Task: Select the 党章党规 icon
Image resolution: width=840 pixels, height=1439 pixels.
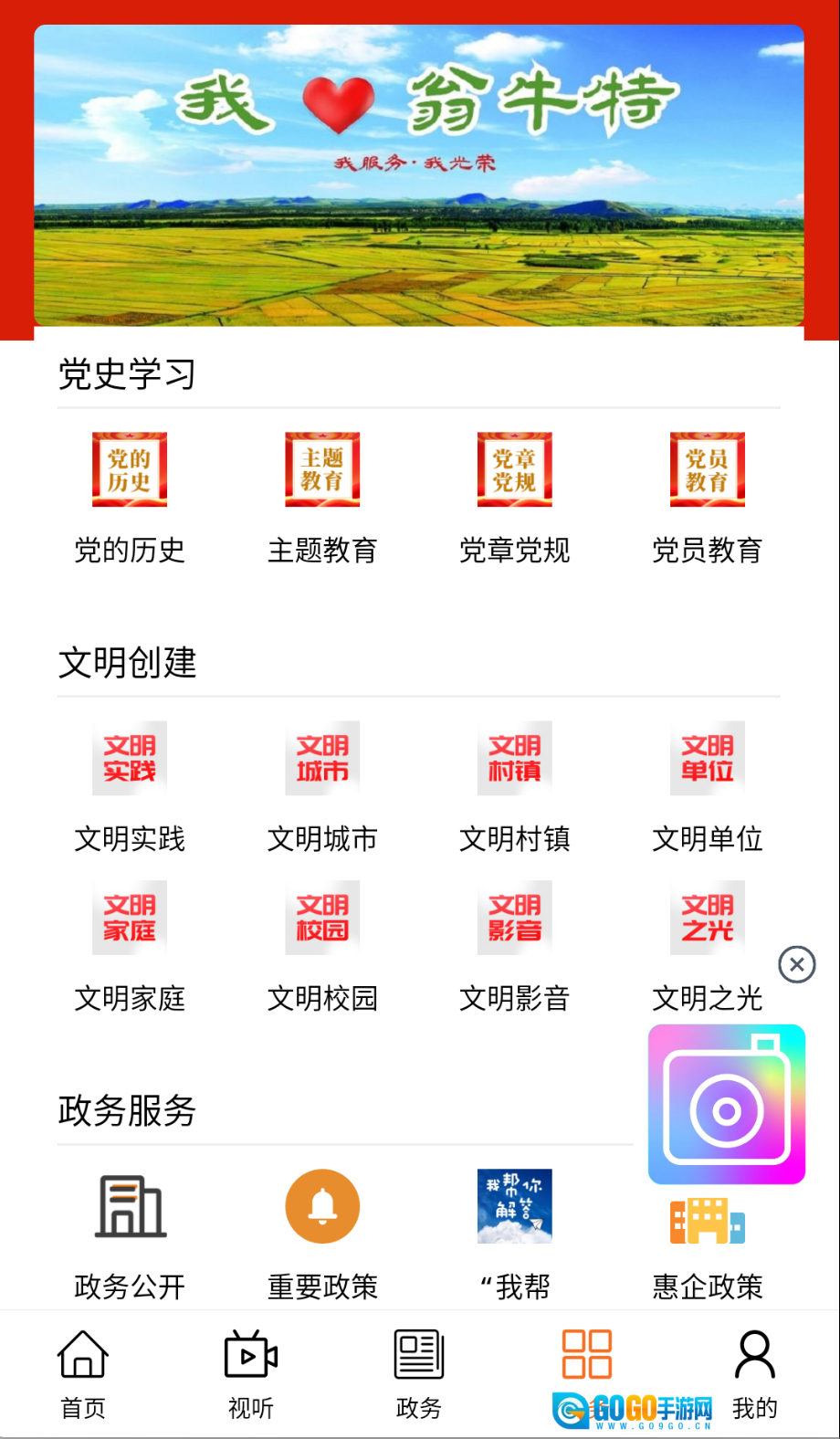Action: coord(514,468)
